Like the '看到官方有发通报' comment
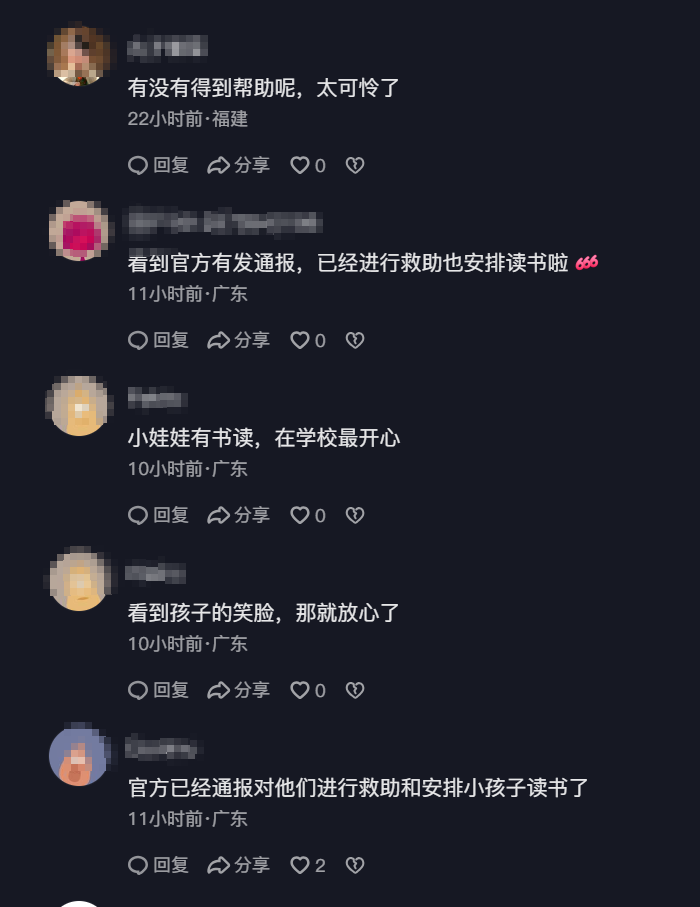The image size is (700, 907). [x=300, y=341]
